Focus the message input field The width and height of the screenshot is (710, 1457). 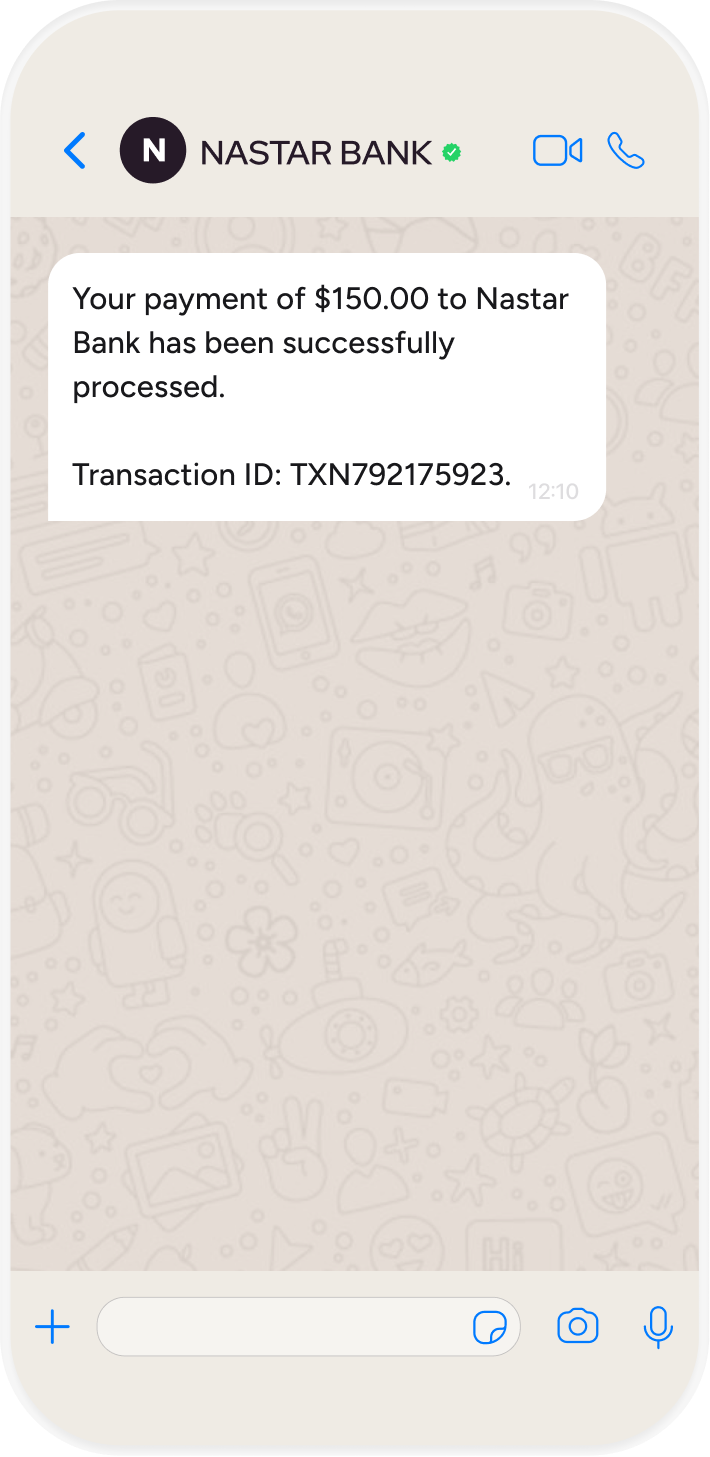(280, 1327)
